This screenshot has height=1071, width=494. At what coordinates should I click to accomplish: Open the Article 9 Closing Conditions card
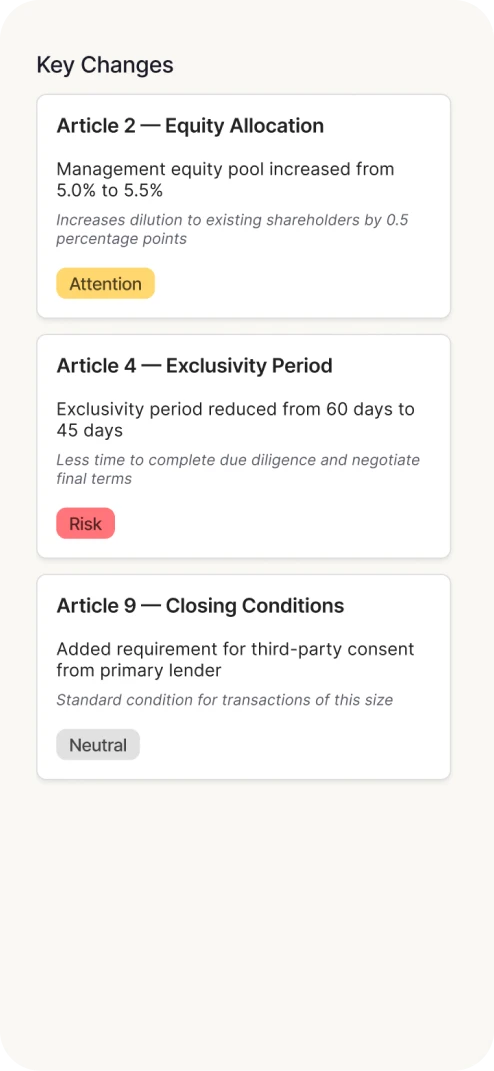point(243,677)
